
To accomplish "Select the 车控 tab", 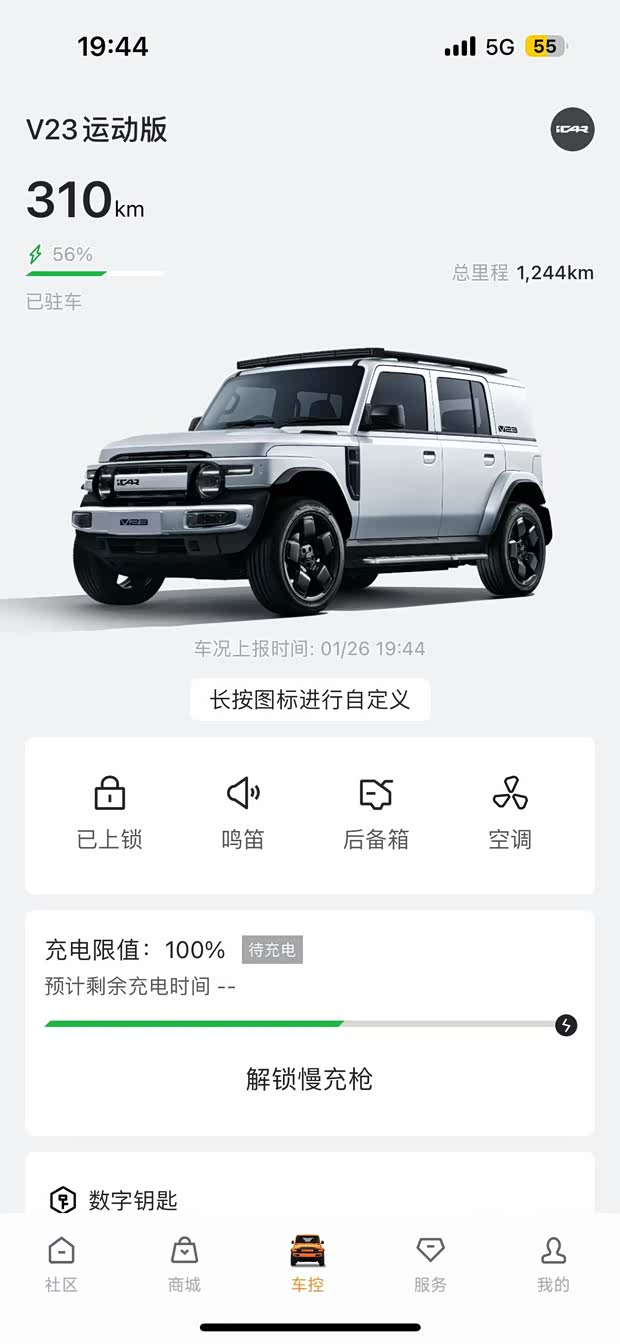I will [308, 1264].
